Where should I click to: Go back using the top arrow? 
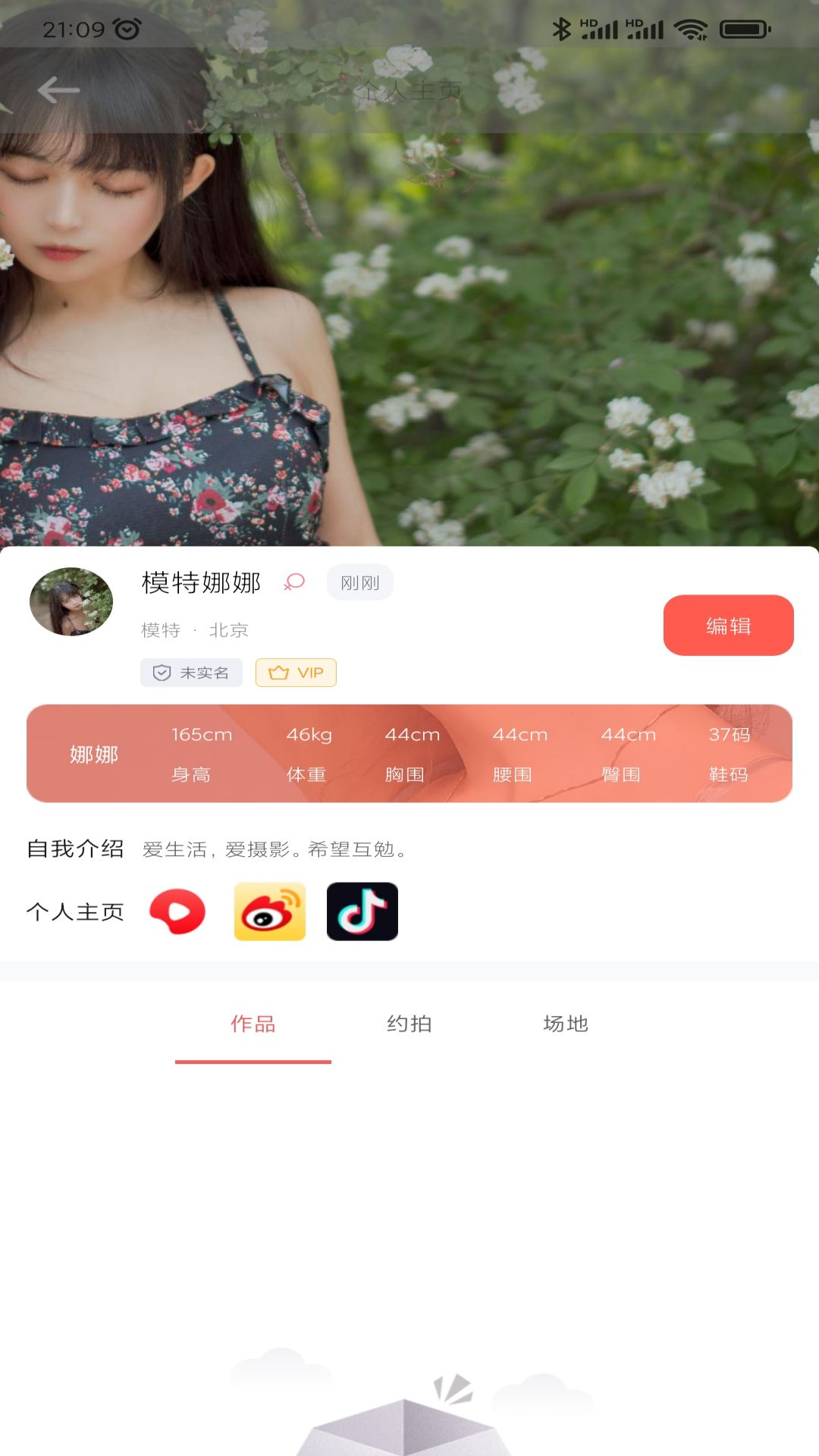(x=58, y=90)
